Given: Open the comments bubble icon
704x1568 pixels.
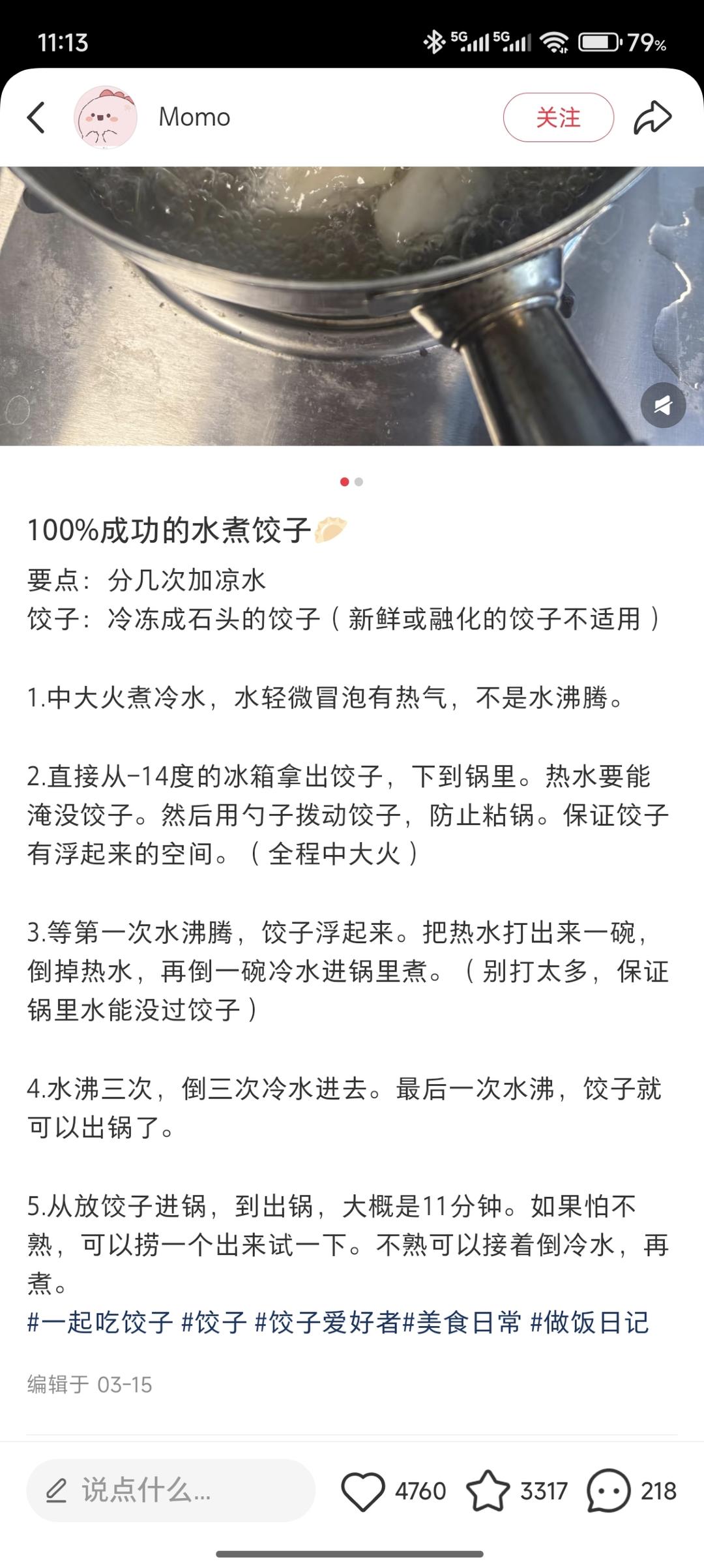Looking at the screenshot, I should [608, 1491].
